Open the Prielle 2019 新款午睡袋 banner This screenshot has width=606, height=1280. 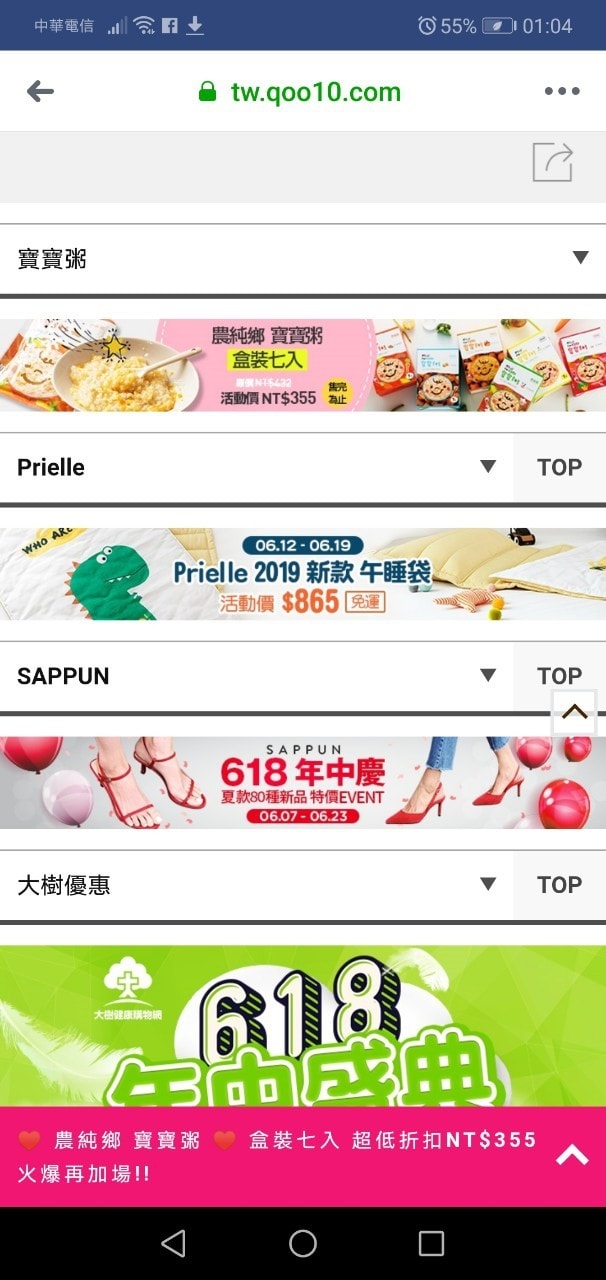pyautogui.click(x=303, y=574)
